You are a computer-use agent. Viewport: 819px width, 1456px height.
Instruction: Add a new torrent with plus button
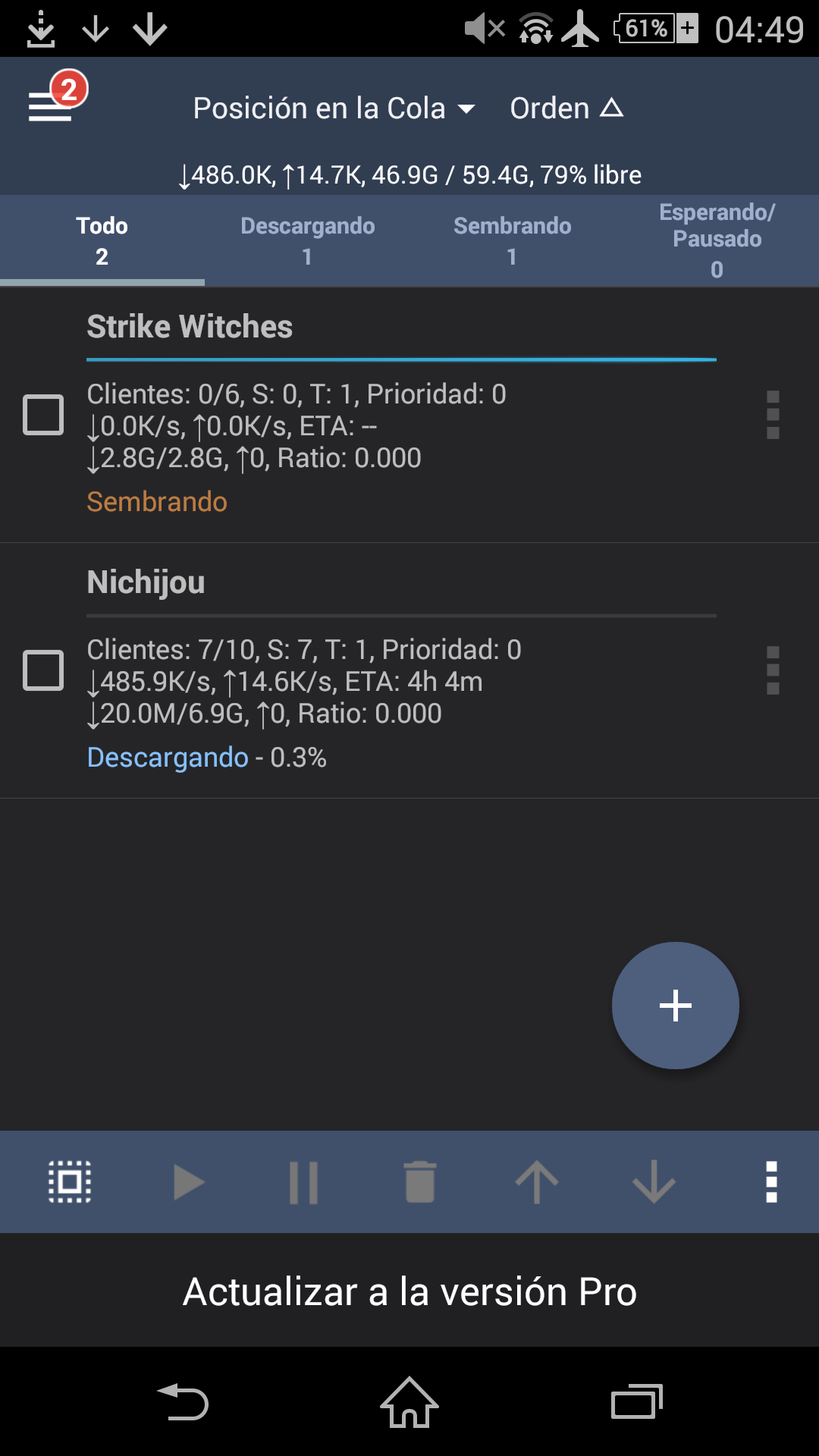point(675,1006)
